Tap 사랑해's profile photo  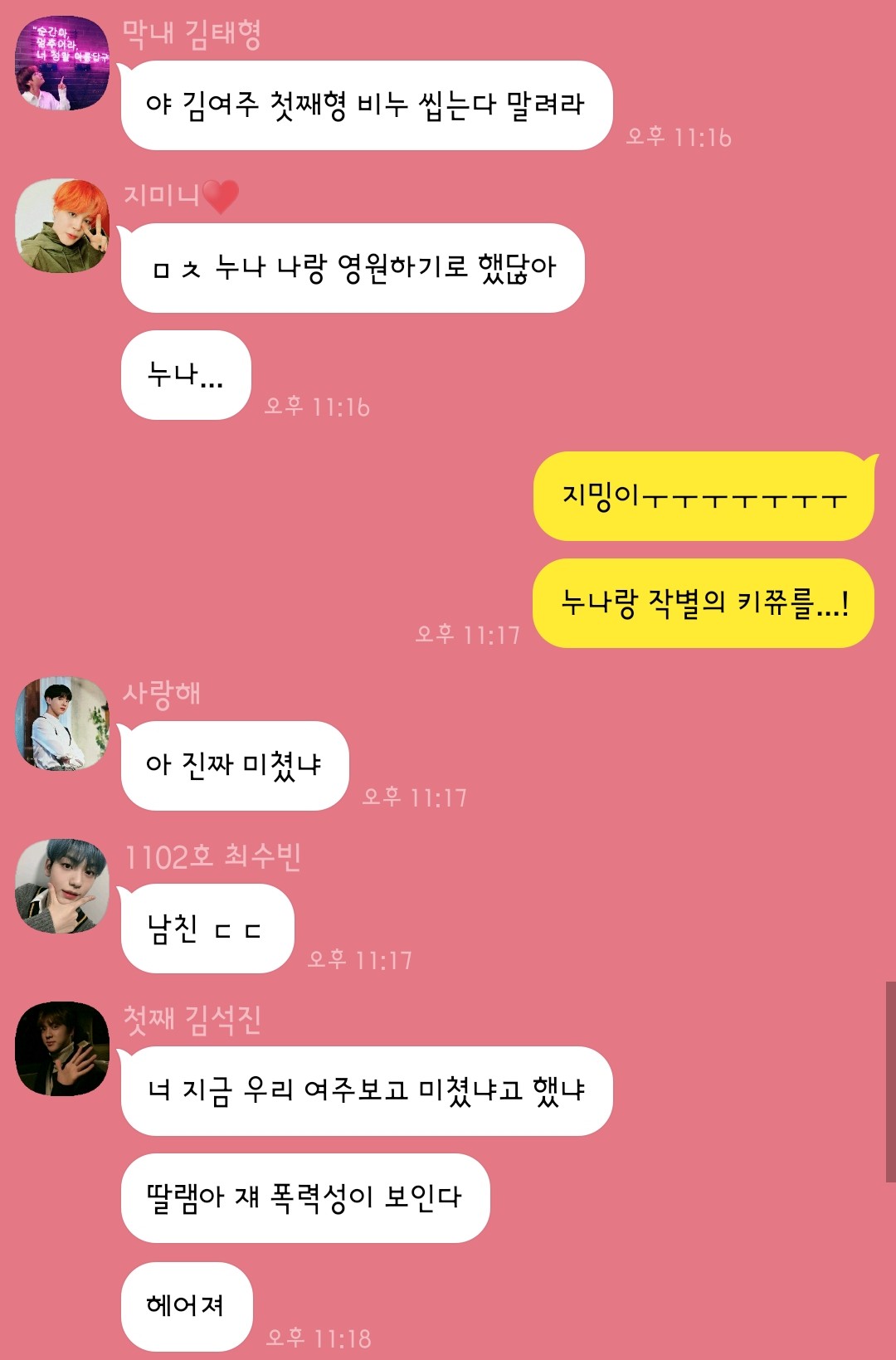pyautogui.click(x=62, y=724)
